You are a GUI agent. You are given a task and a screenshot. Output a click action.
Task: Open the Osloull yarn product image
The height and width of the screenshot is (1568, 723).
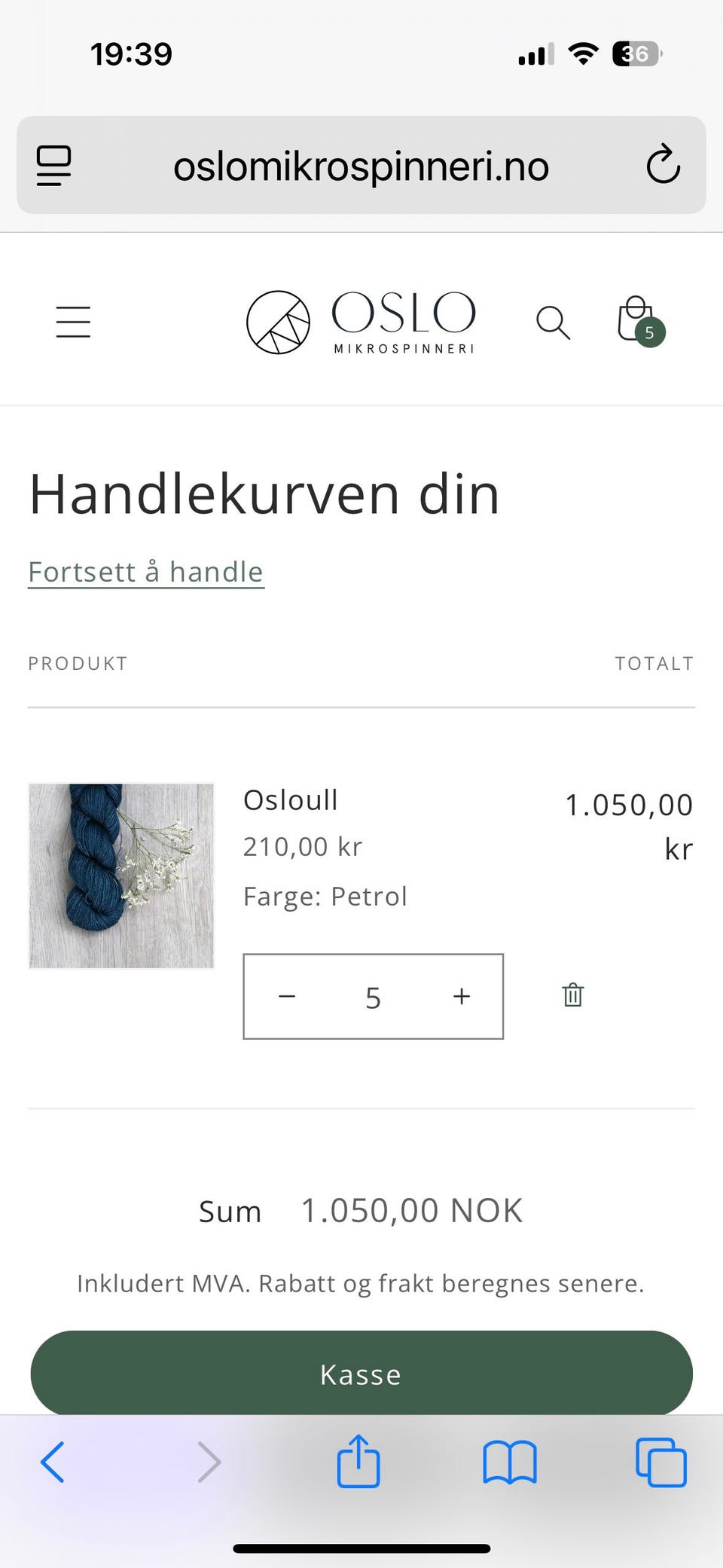coord(121,876)
